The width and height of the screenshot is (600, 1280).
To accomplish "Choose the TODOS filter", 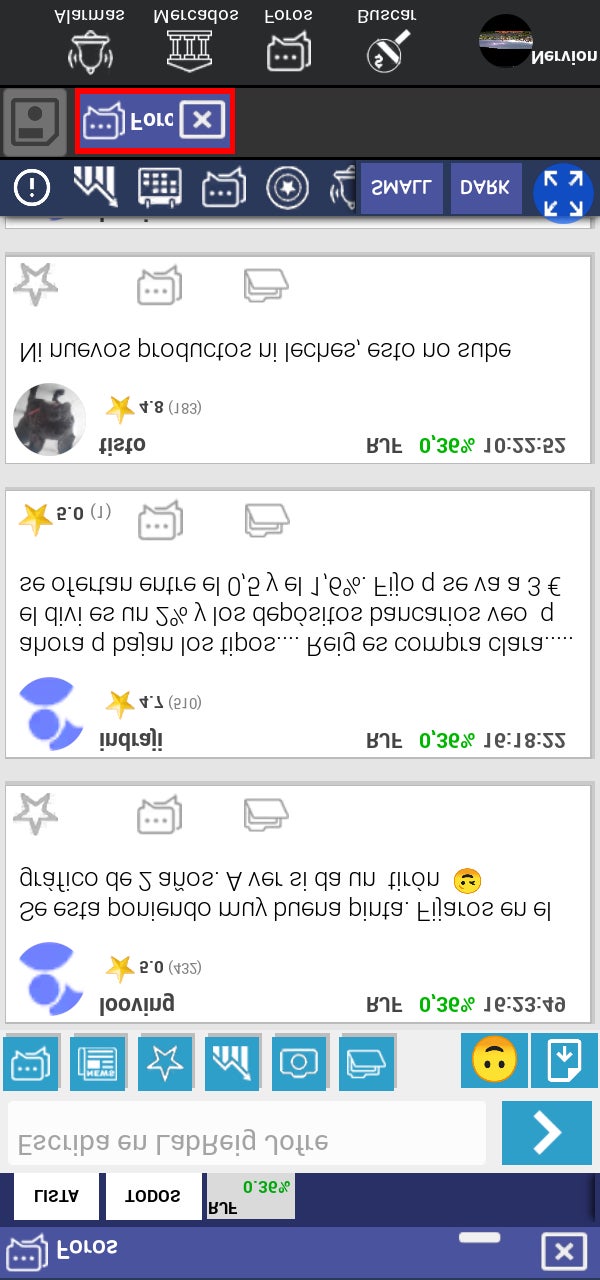I will point(153,1196).
